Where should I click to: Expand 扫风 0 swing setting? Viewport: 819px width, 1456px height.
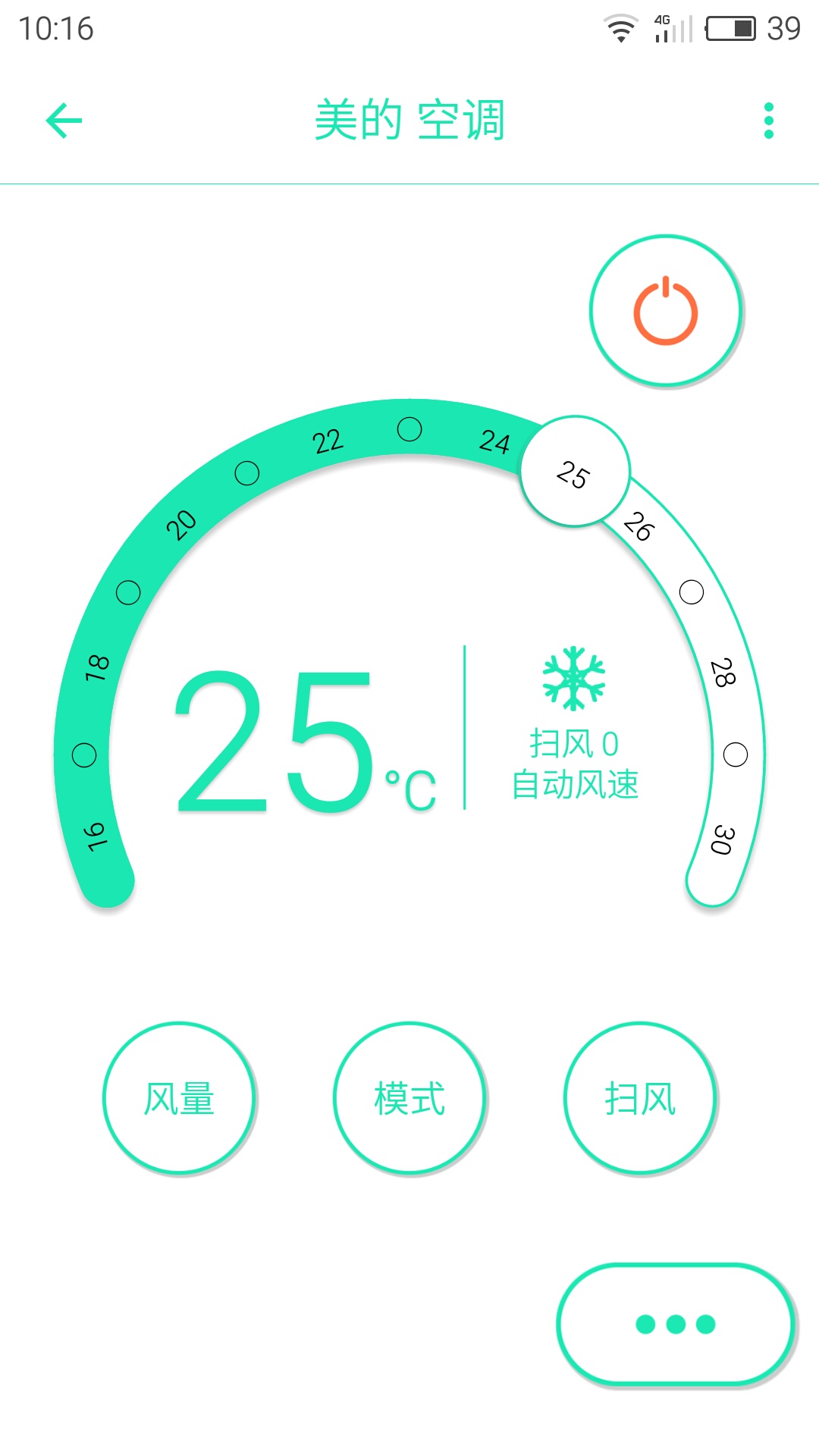(575, 743)
